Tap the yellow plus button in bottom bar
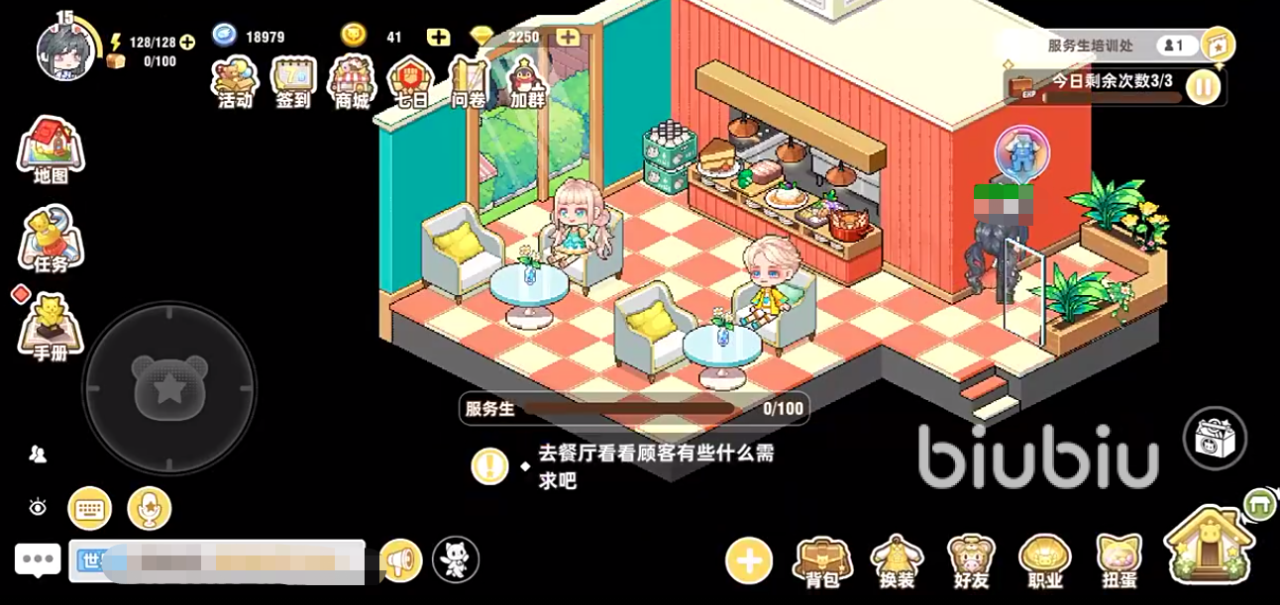Viewport: 1280px width, 605px height. click(x=749, y=560)
